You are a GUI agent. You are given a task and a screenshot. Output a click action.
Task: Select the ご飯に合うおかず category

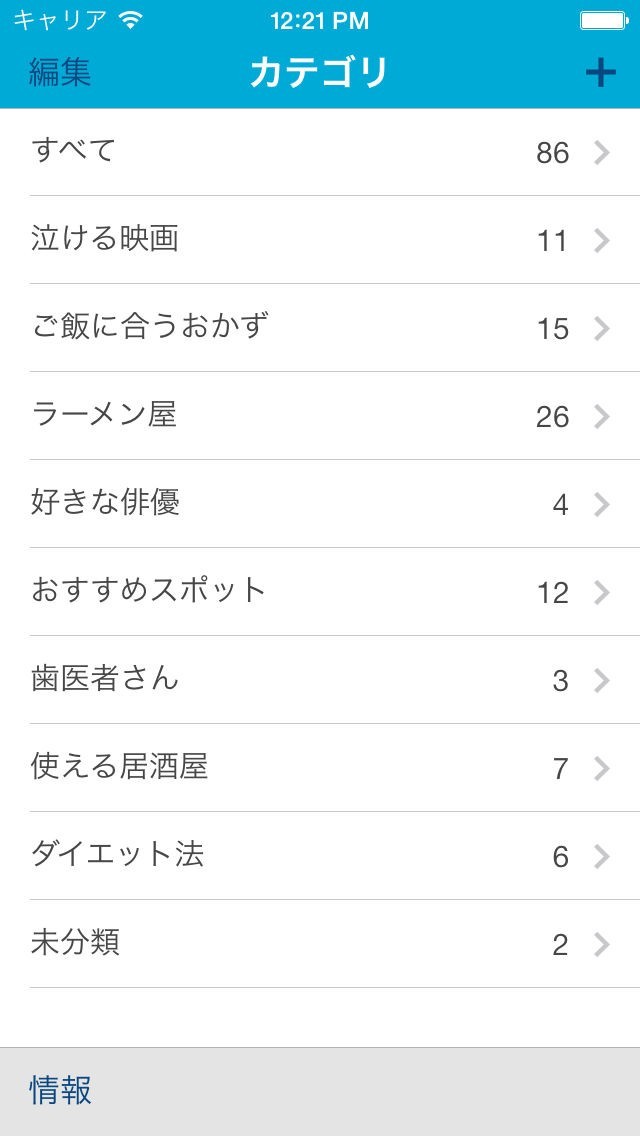pos(320,328)
